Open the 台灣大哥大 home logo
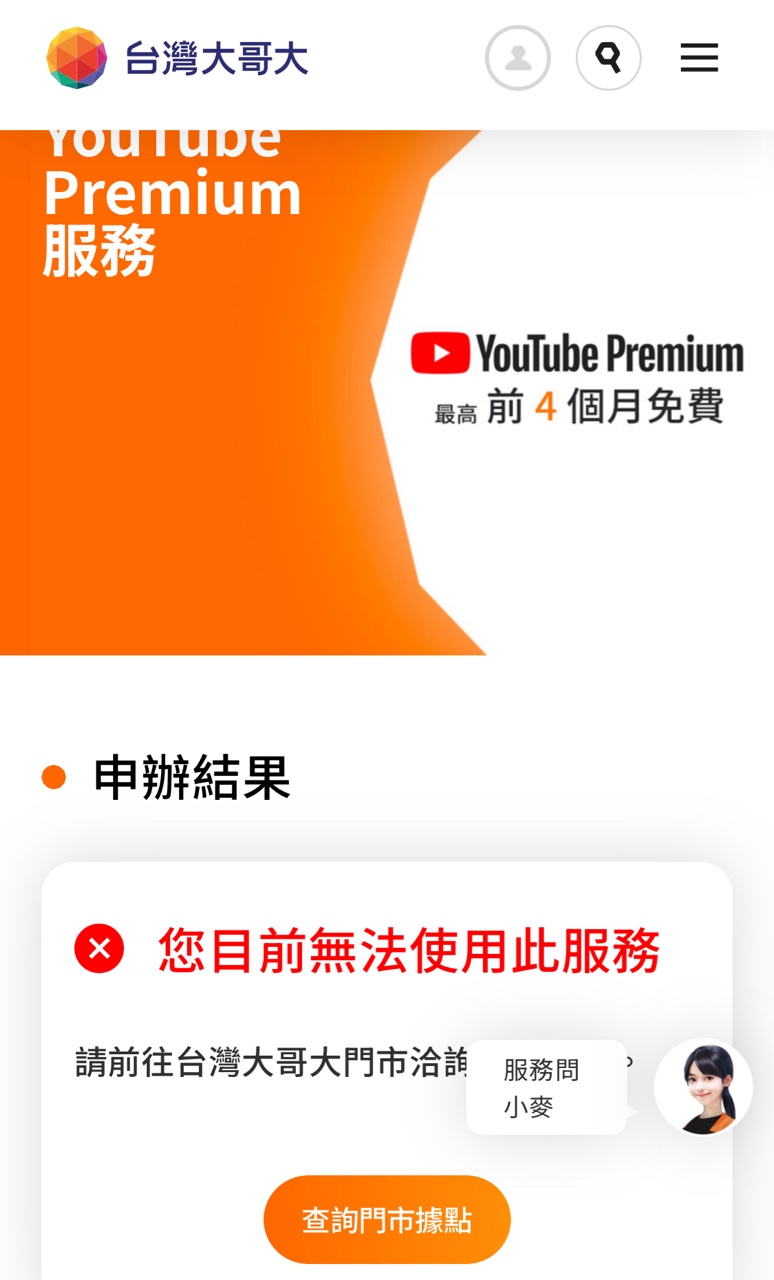This screenshot has height=1280, width=774. (177, 58)
